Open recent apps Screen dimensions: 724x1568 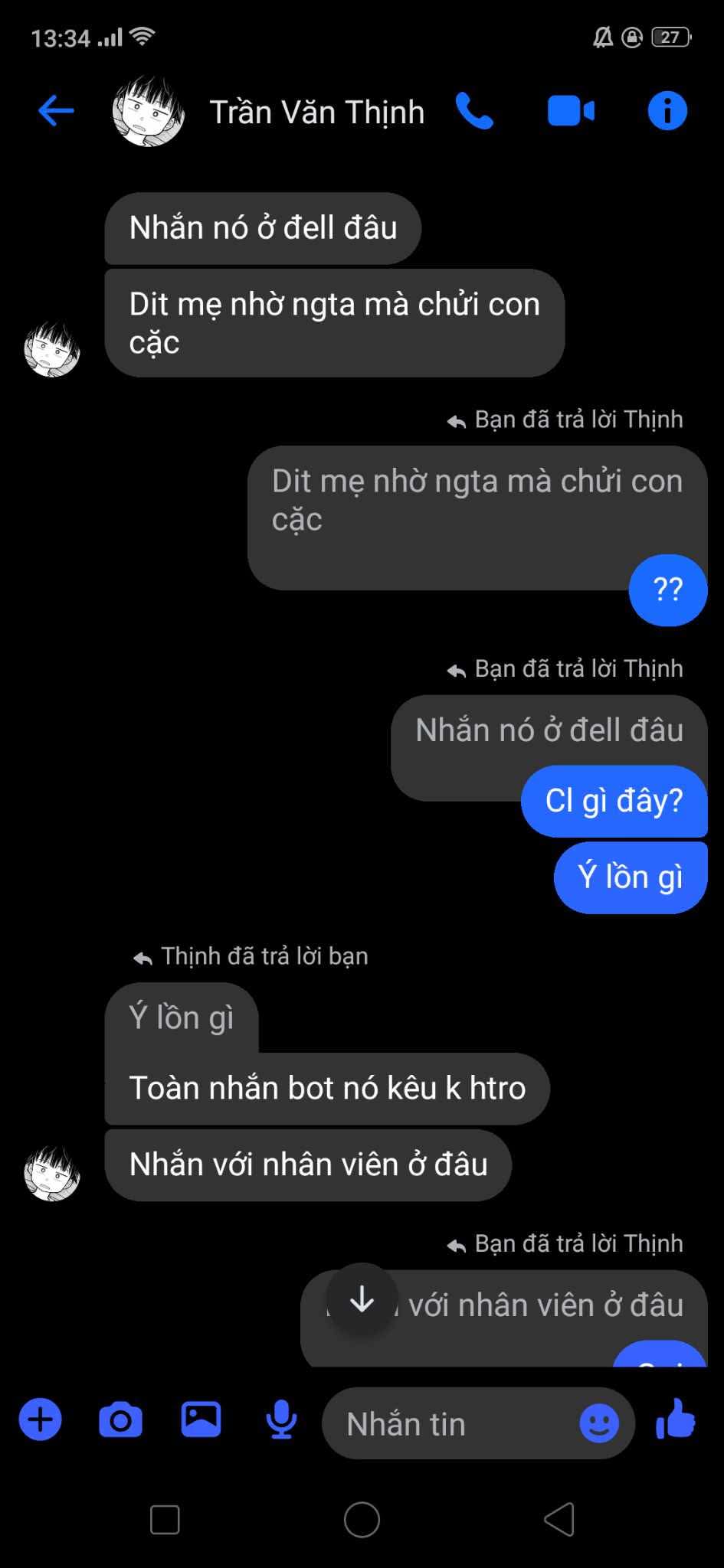pos(165,1520)
